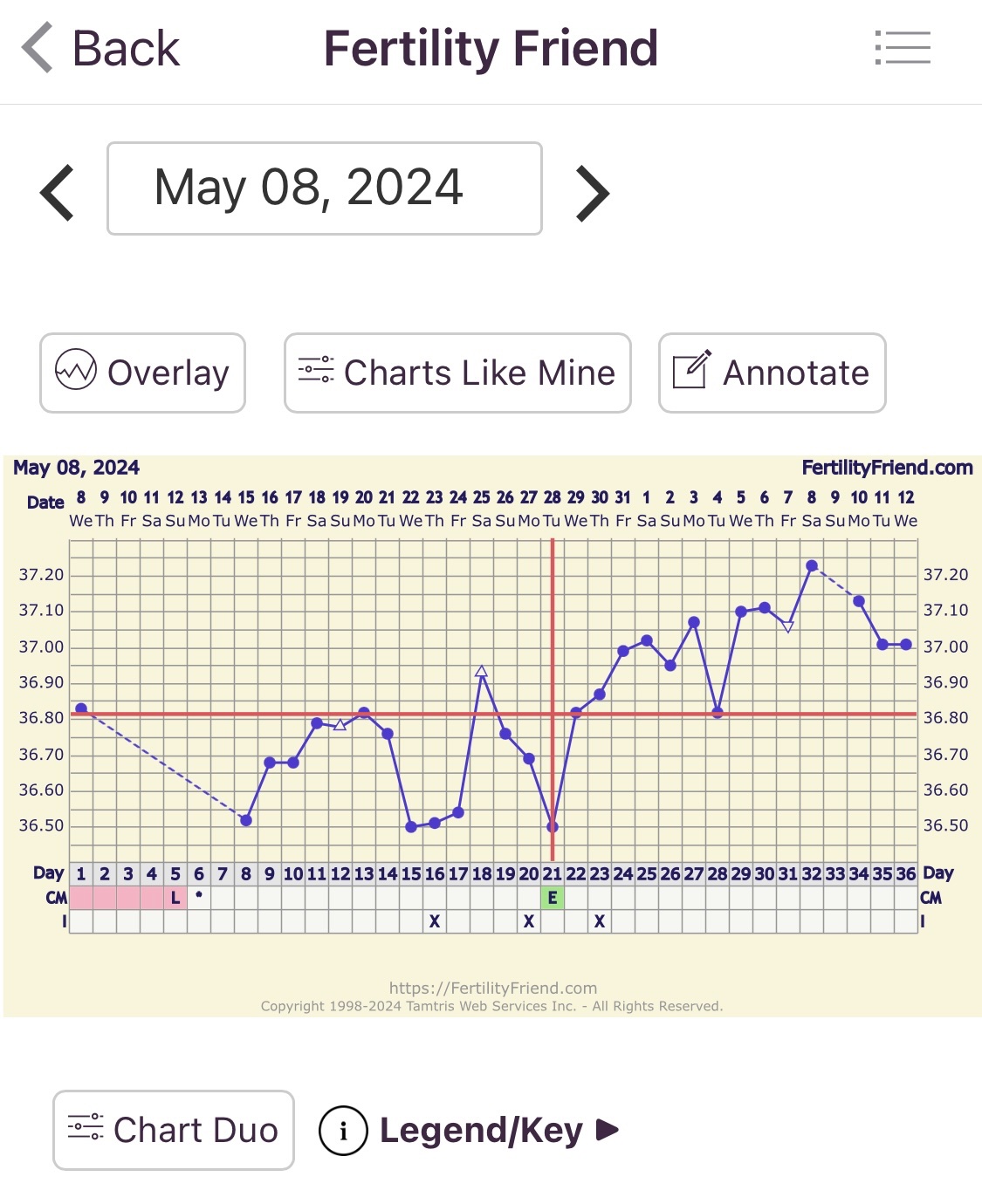
Task: Open the list menu icon
Action: click(903, 48)
